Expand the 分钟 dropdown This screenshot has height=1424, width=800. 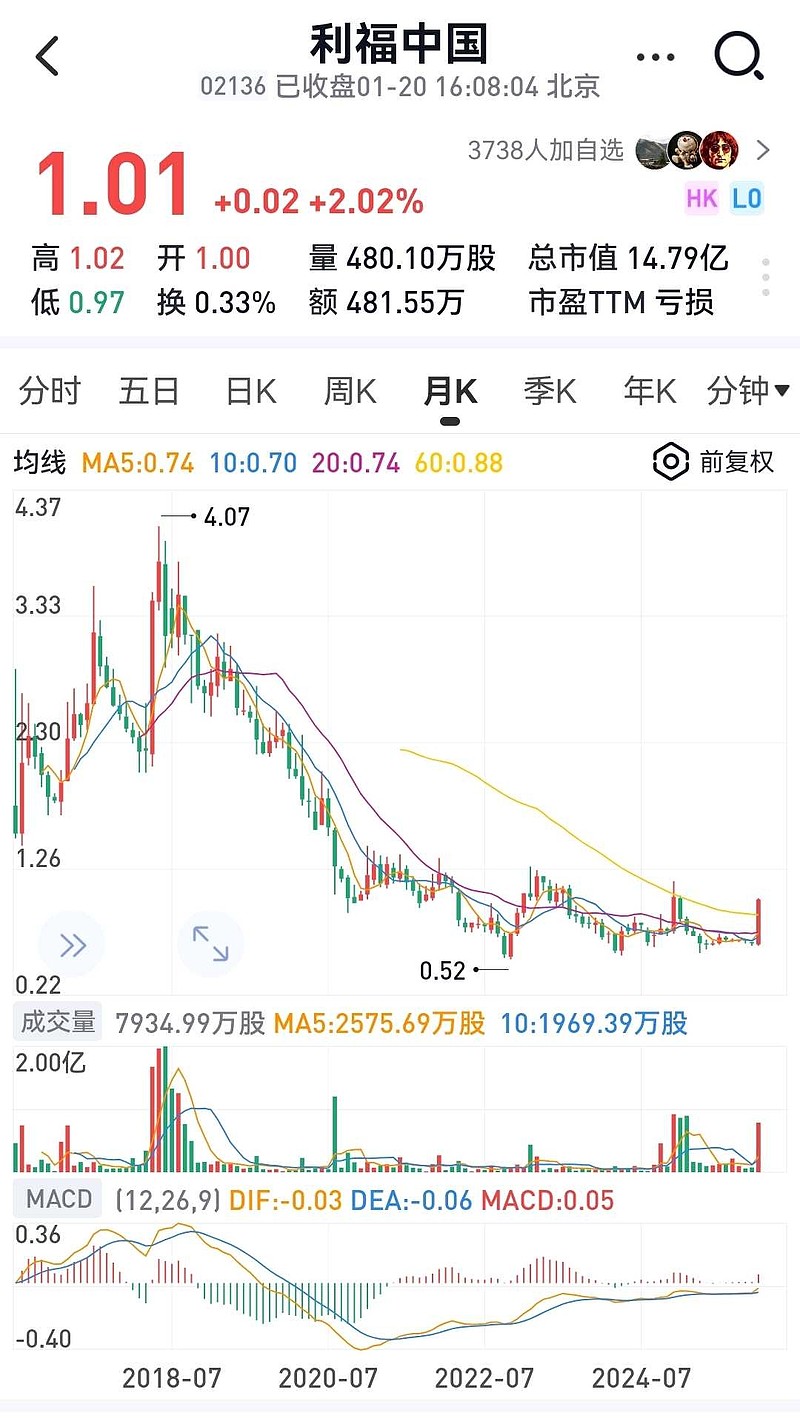748,391
